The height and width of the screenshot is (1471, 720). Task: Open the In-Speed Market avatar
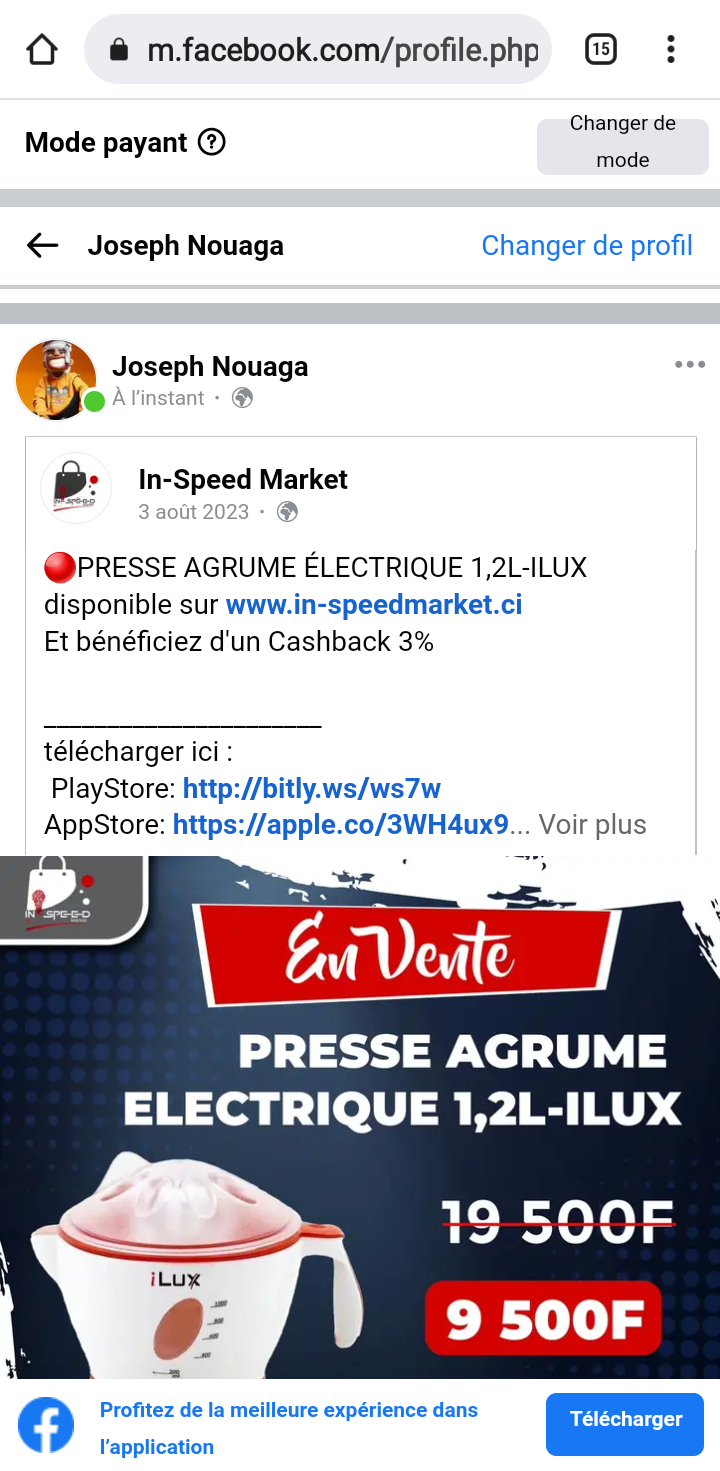tap(76, 488)
